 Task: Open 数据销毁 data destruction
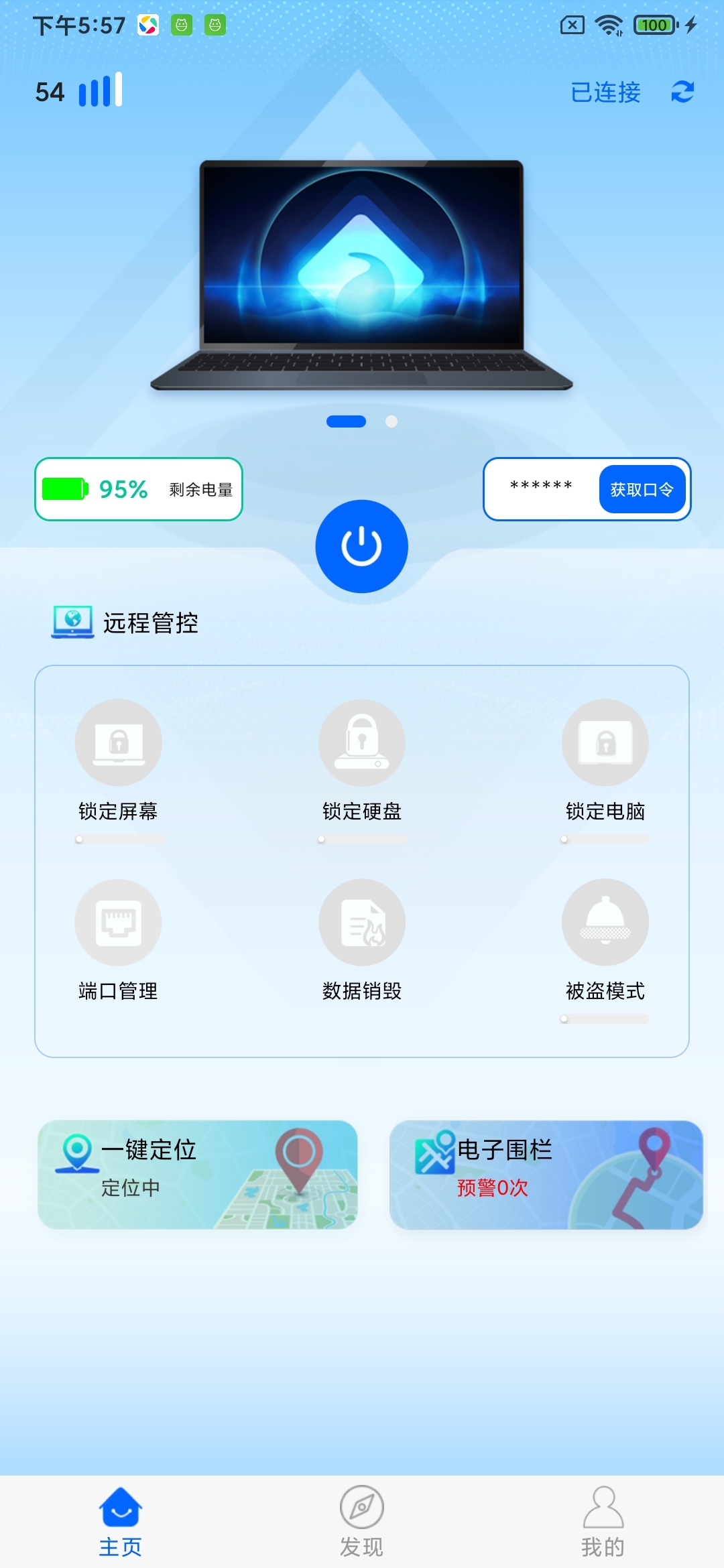pyautogui.click(x=362, y=923)
